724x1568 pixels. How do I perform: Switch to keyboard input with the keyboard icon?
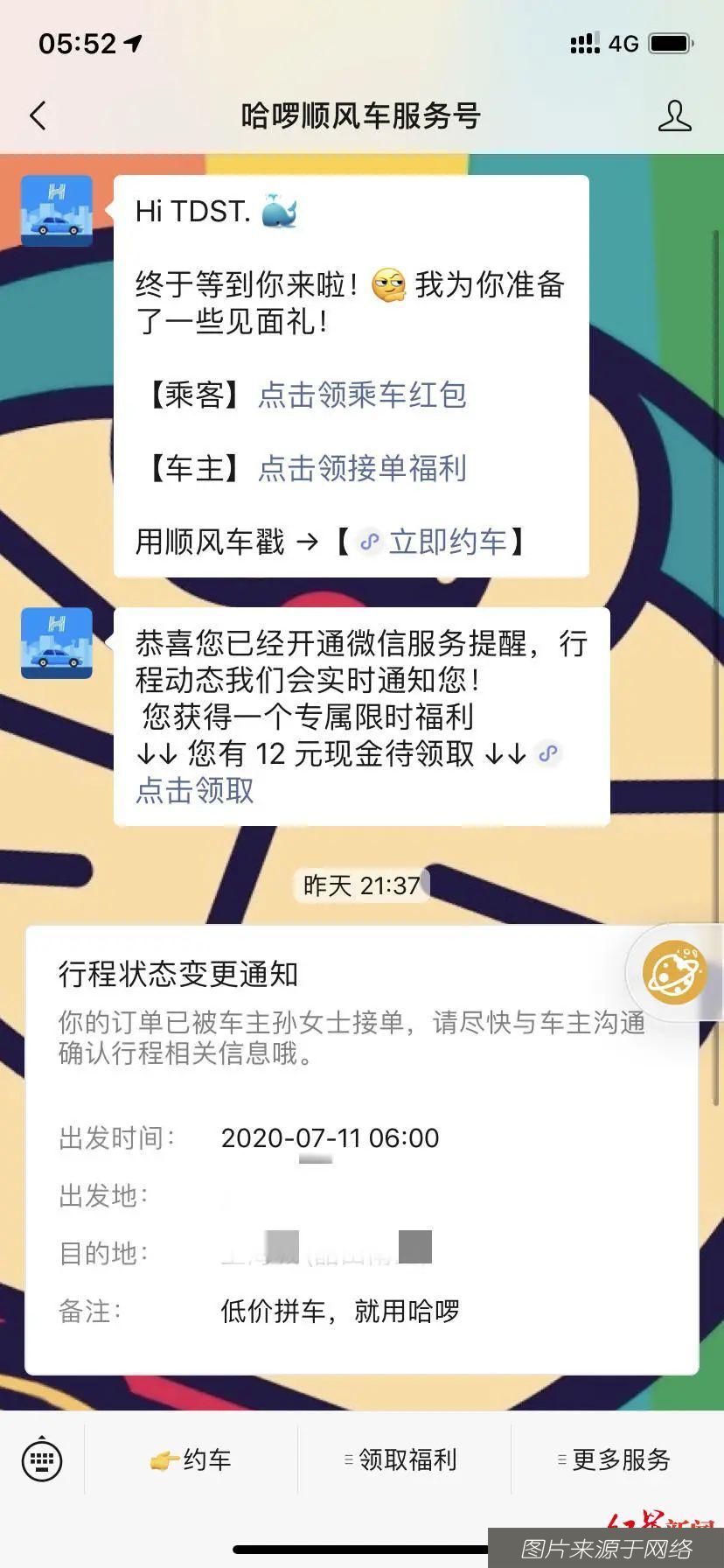point(42,1459)
